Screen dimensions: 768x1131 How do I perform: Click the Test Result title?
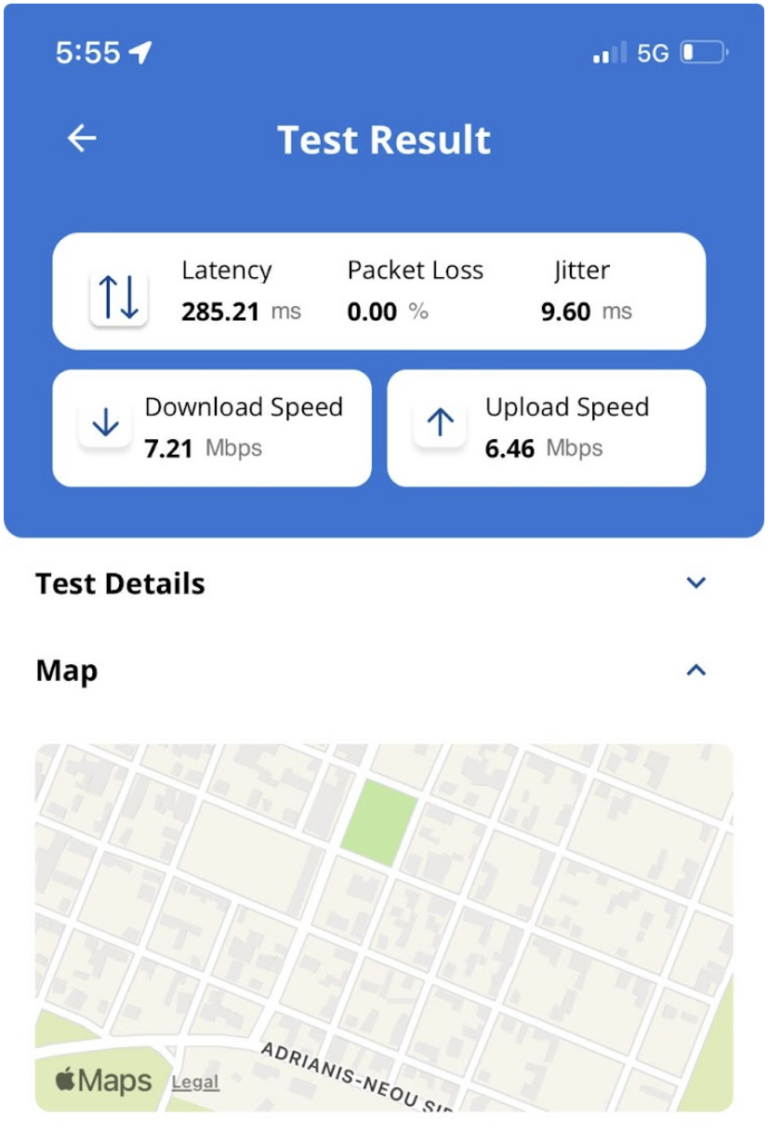coord(383,138)
